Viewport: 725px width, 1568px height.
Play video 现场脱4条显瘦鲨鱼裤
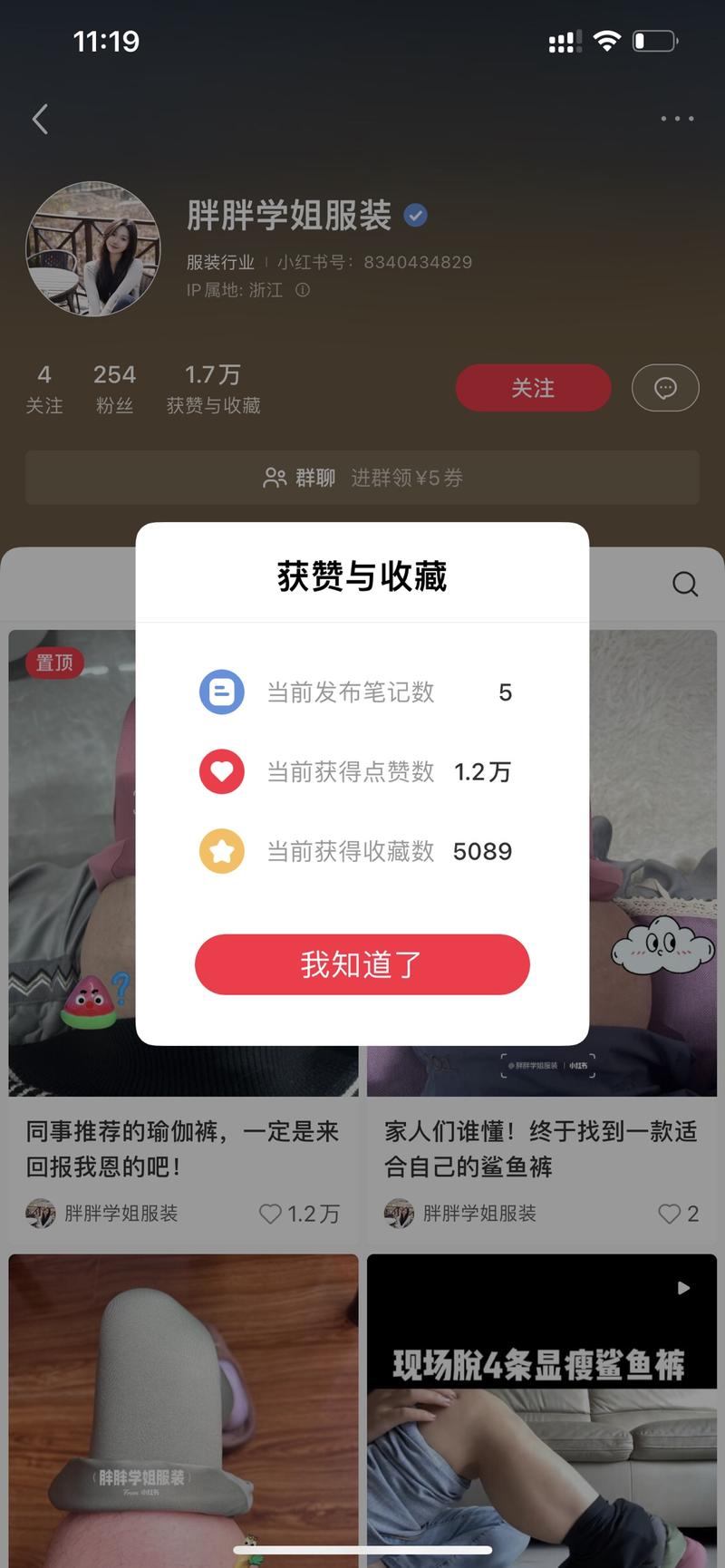(x=541, y=1405)
